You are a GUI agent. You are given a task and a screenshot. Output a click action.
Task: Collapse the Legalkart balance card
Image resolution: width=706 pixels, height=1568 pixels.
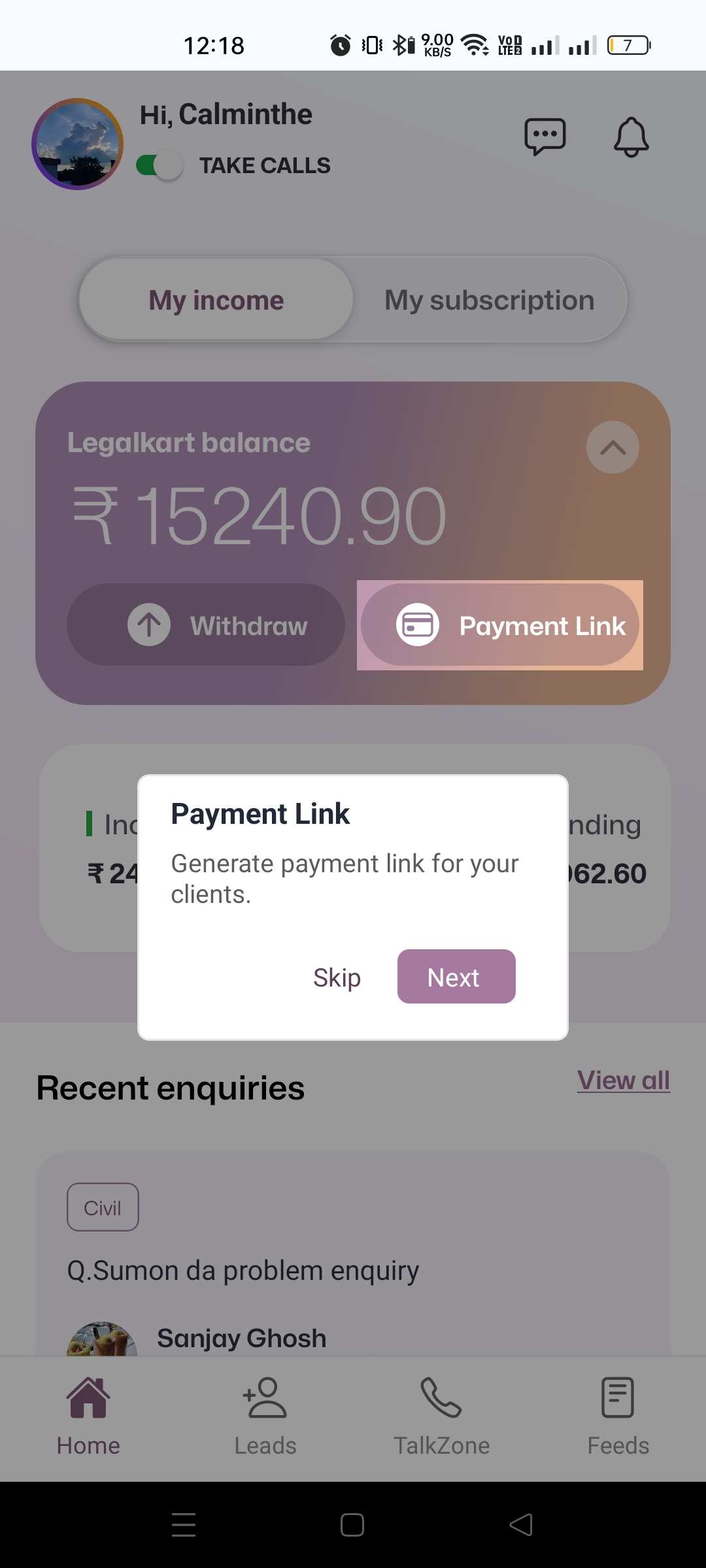point(613,448)
